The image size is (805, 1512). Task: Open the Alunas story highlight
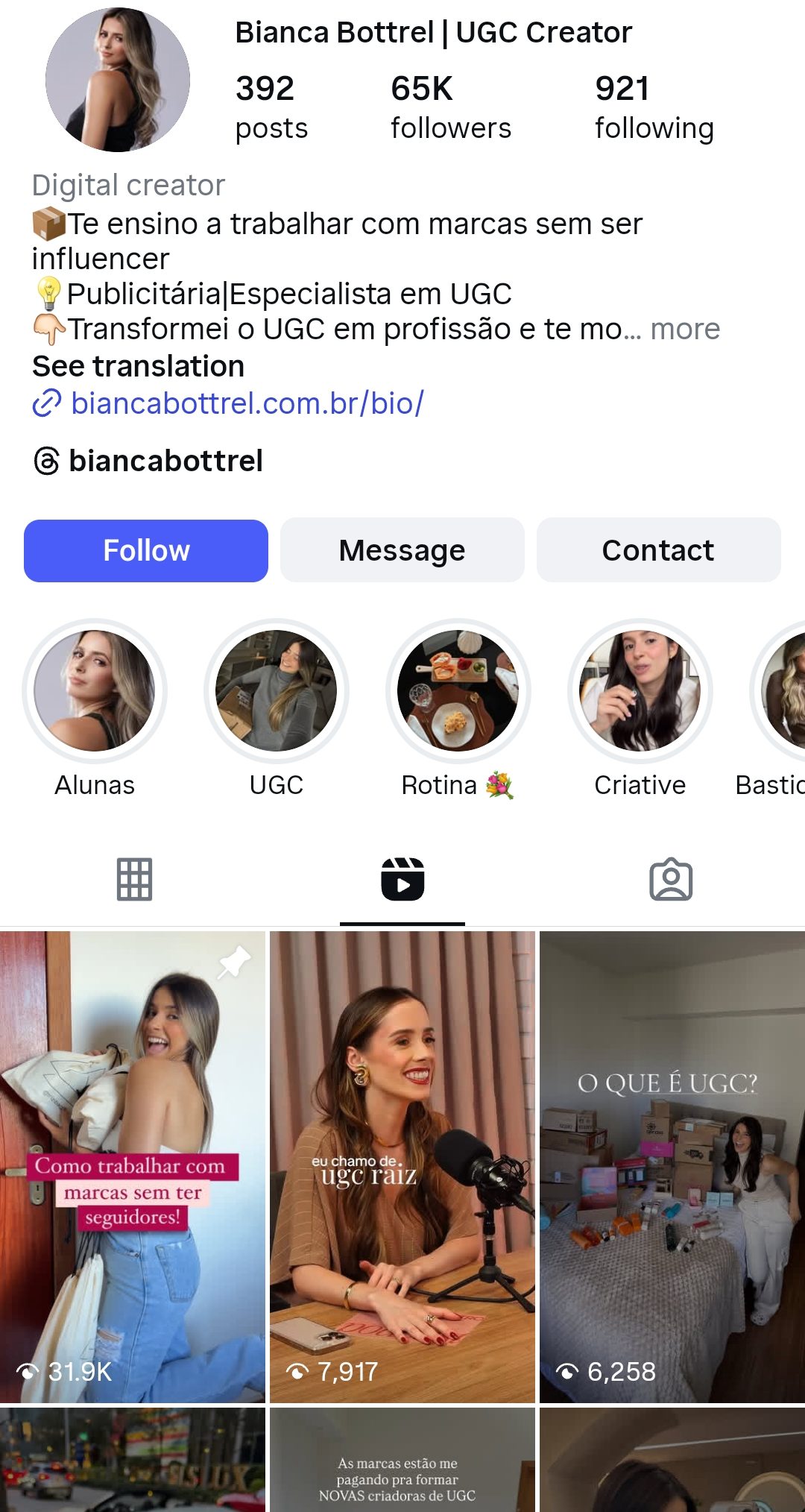pos(95,691)
